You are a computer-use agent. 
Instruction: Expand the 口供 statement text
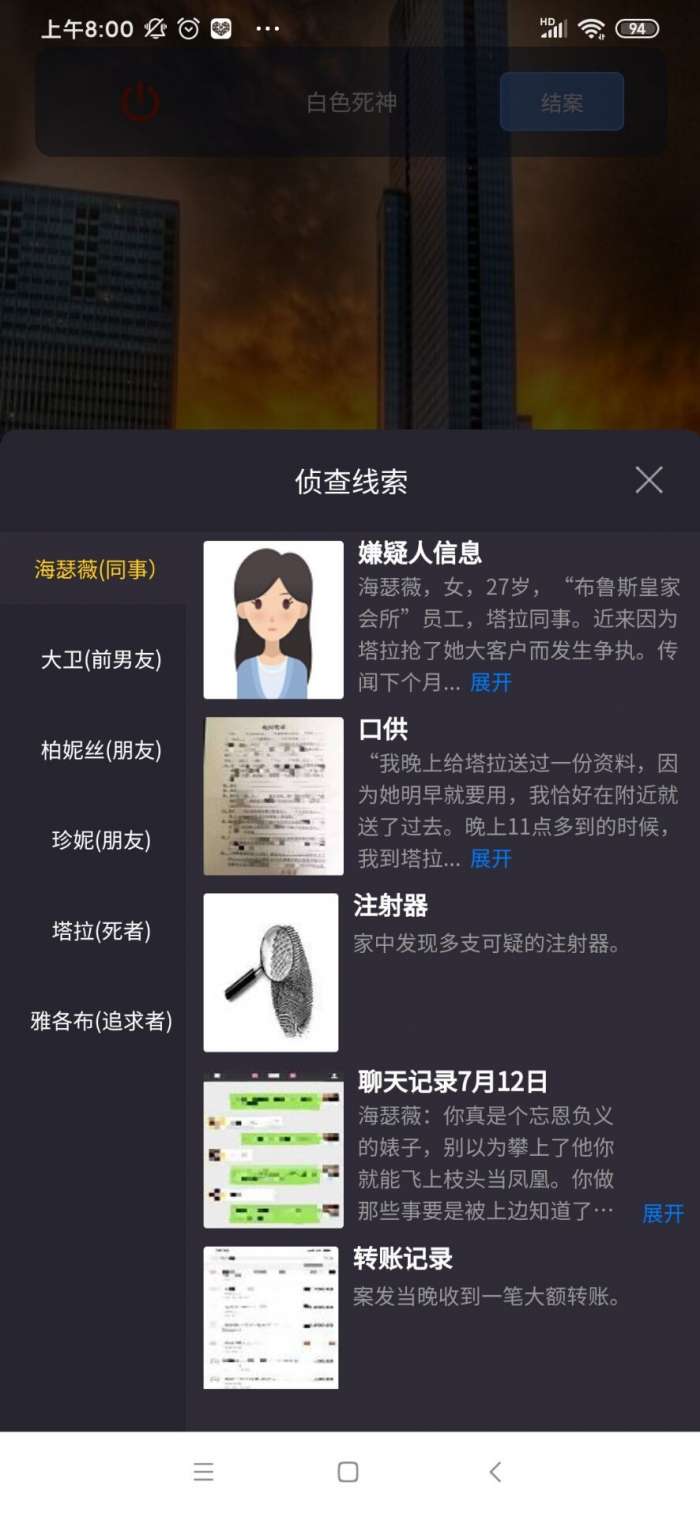pos(491,859)
